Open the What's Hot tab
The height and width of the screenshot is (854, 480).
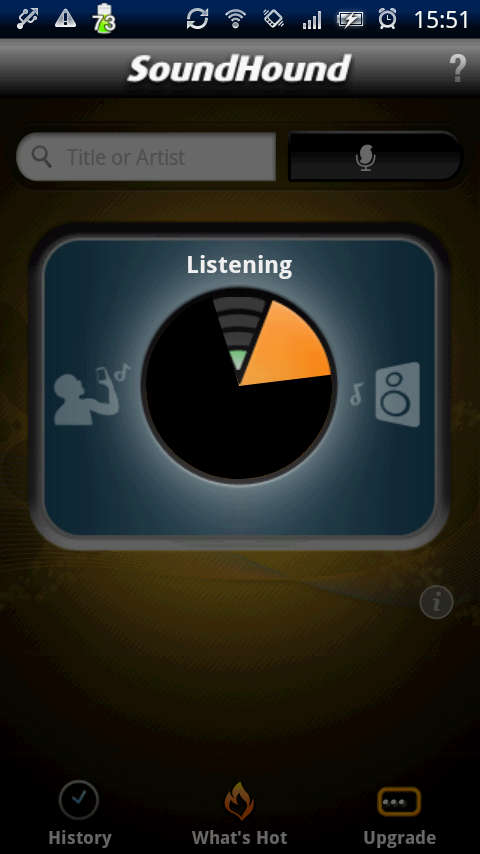[x=239, y=813]
